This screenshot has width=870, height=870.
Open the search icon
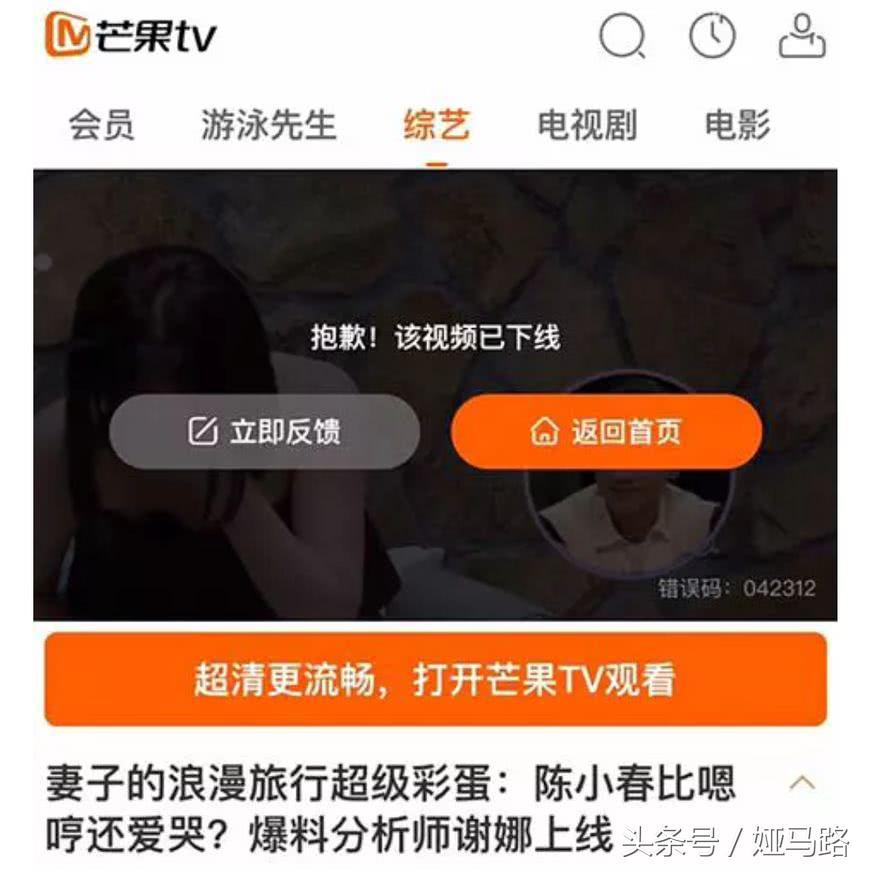coord(622,37)
